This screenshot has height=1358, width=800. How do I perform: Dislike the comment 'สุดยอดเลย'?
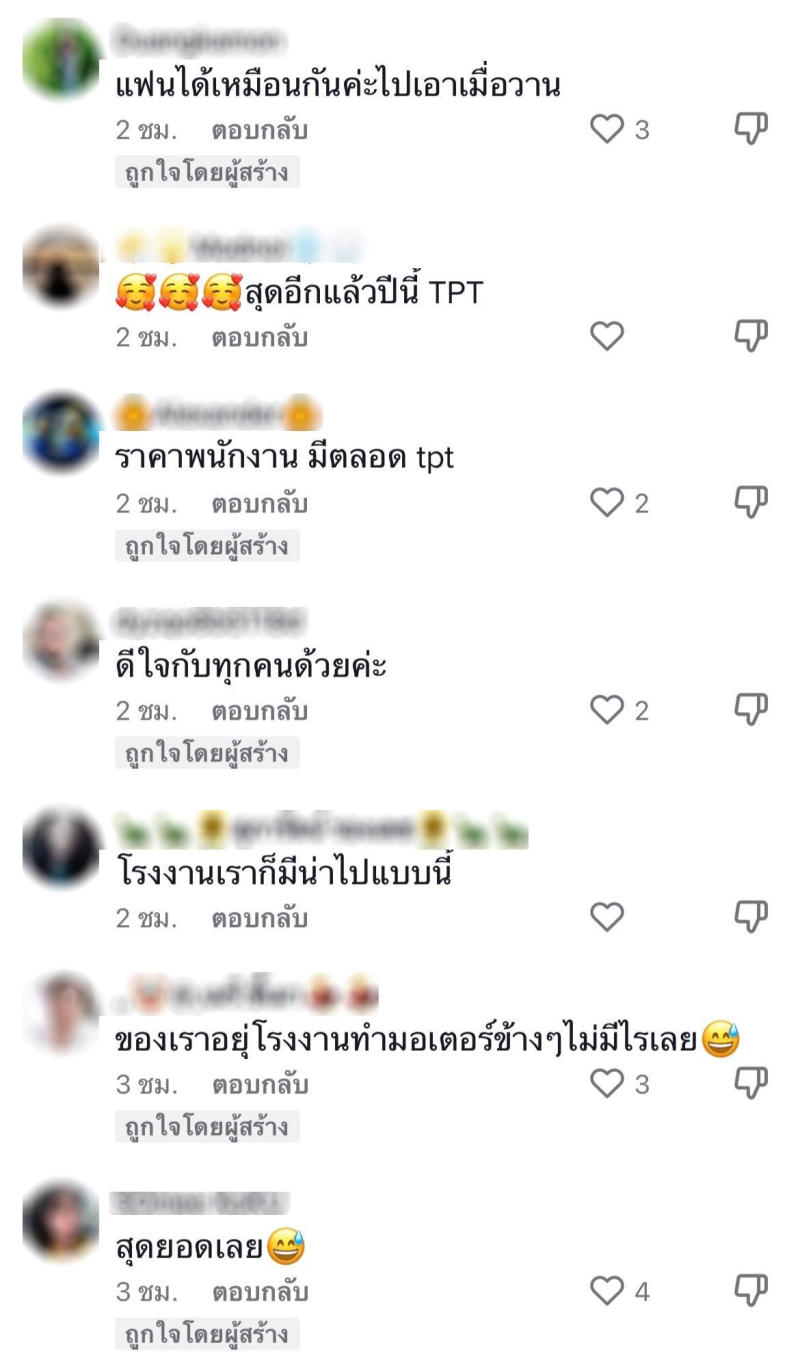point(750,1289)
